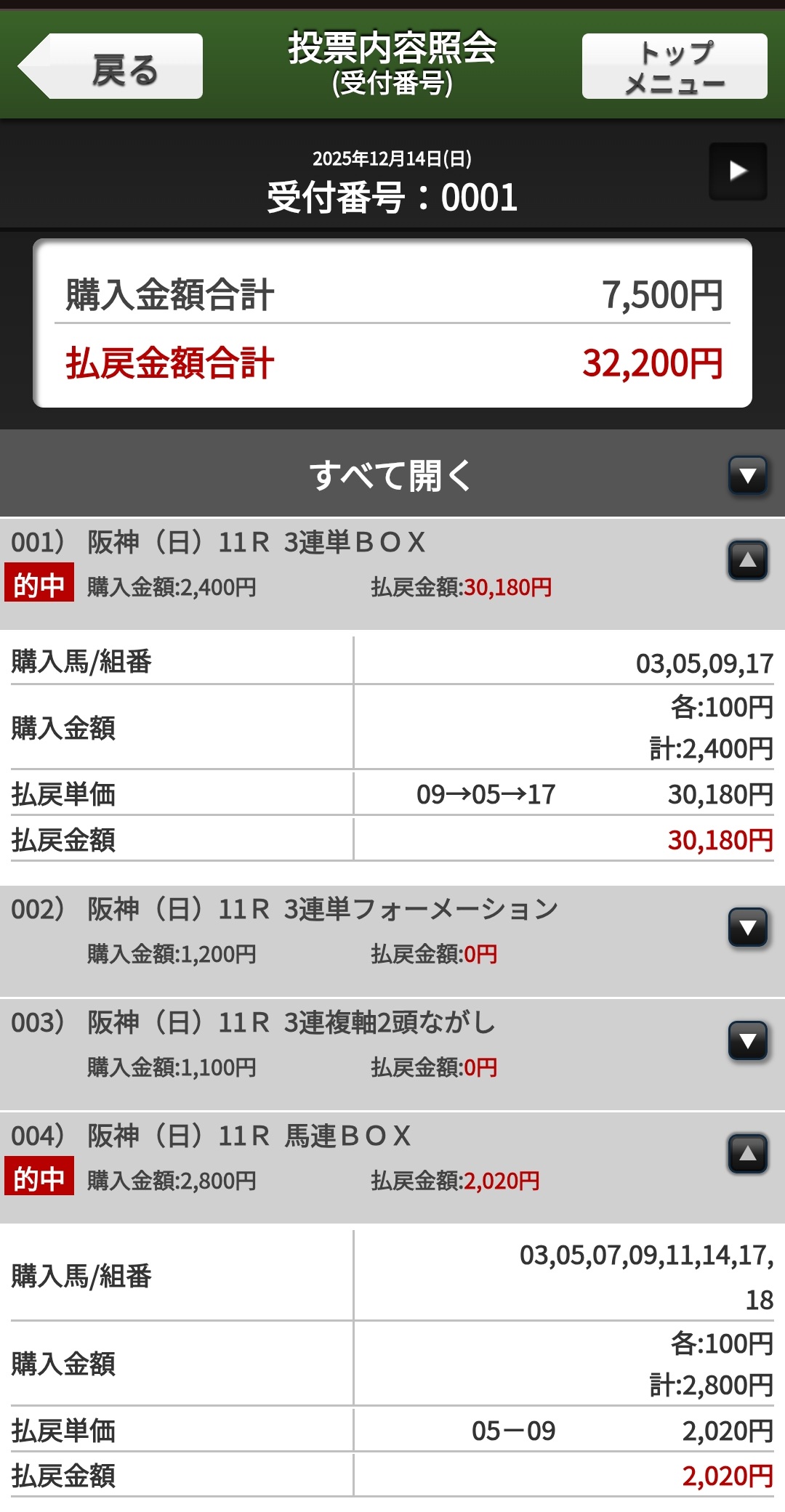Go to the next receipt number
Screen dimensions: 785x1512
[738, 171]
